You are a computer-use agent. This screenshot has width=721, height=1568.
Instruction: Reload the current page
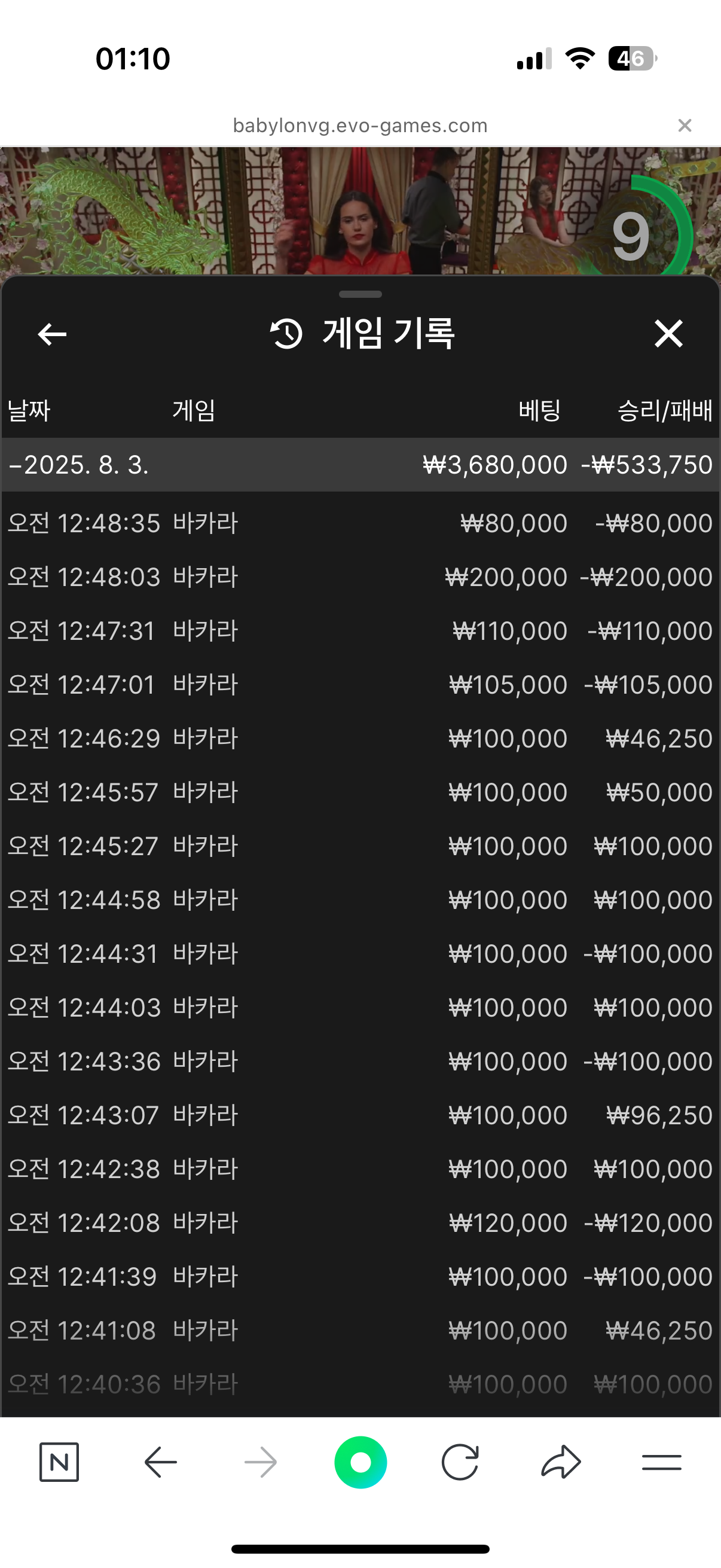click(460, 1462)
